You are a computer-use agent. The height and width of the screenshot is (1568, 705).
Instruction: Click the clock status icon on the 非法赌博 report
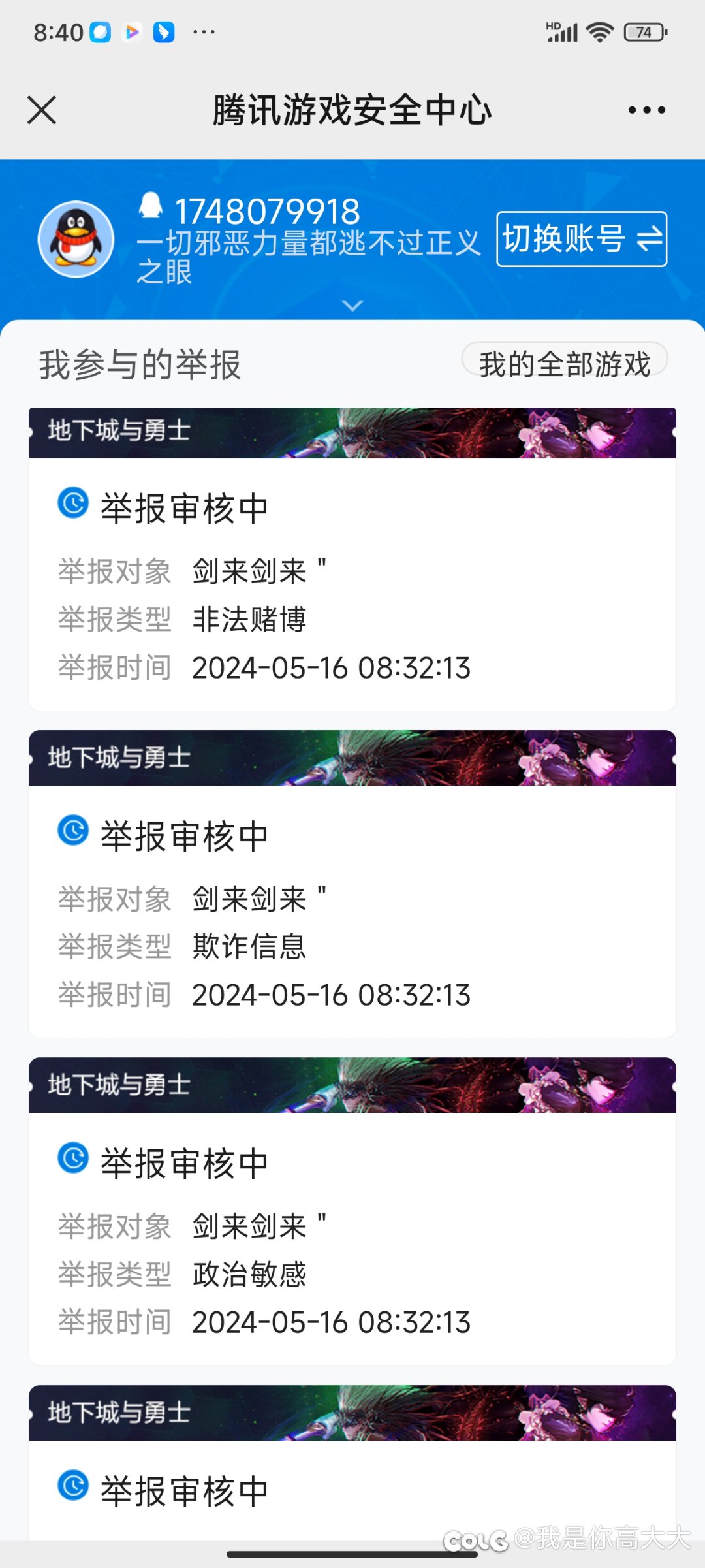click(x=74, y=504)
